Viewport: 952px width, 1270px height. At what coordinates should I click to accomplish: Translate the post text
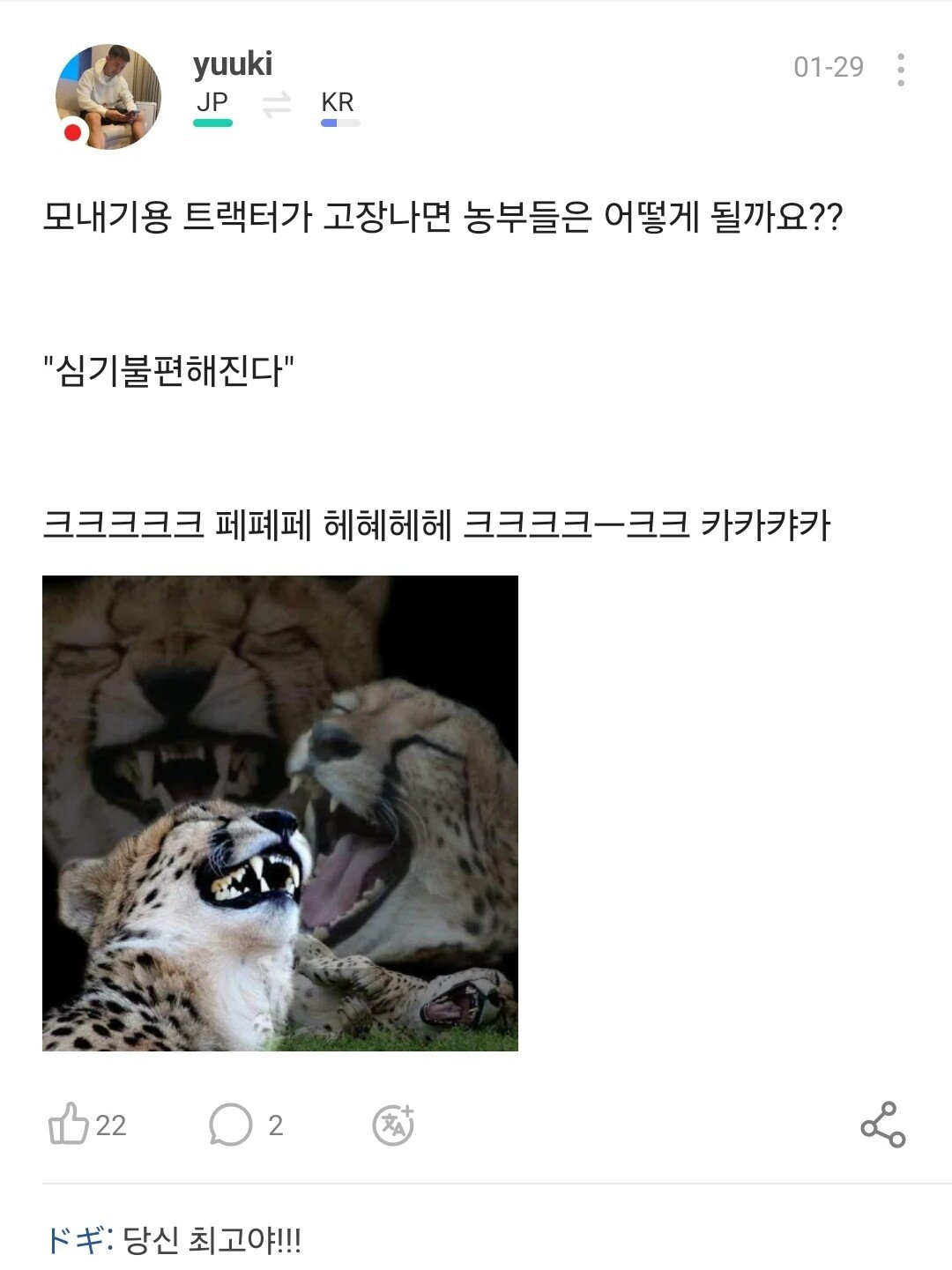pyautogui.click(x=393, y=1125)
